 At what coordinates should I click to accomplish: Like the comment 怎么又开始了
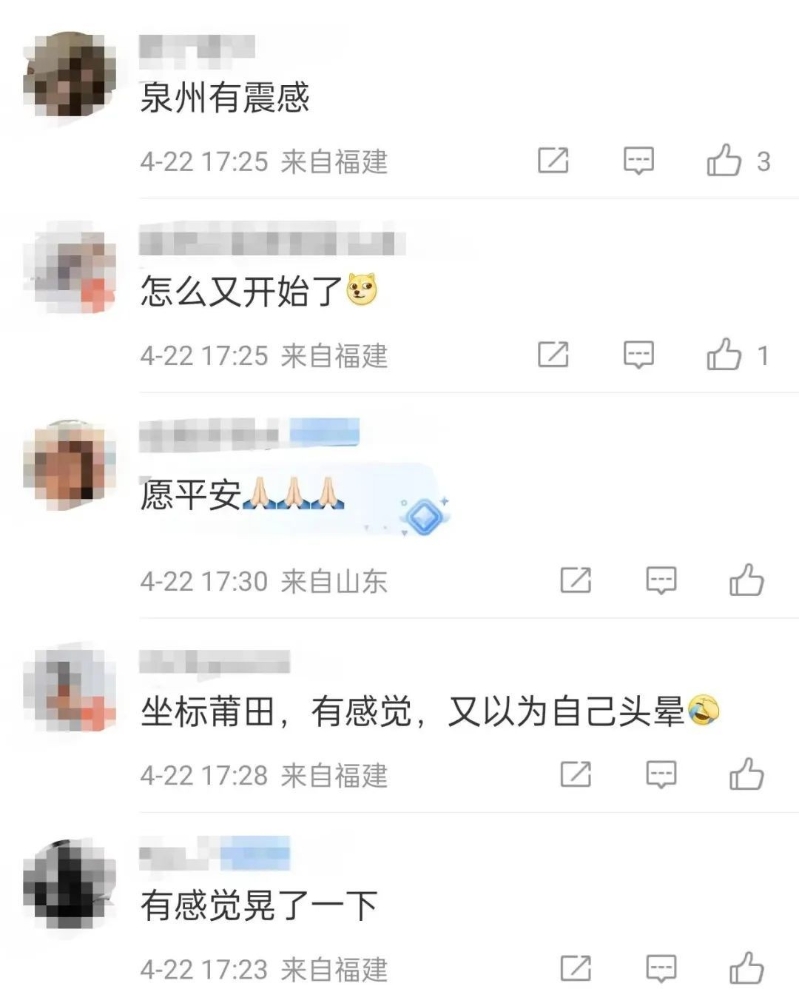point(725,354)
